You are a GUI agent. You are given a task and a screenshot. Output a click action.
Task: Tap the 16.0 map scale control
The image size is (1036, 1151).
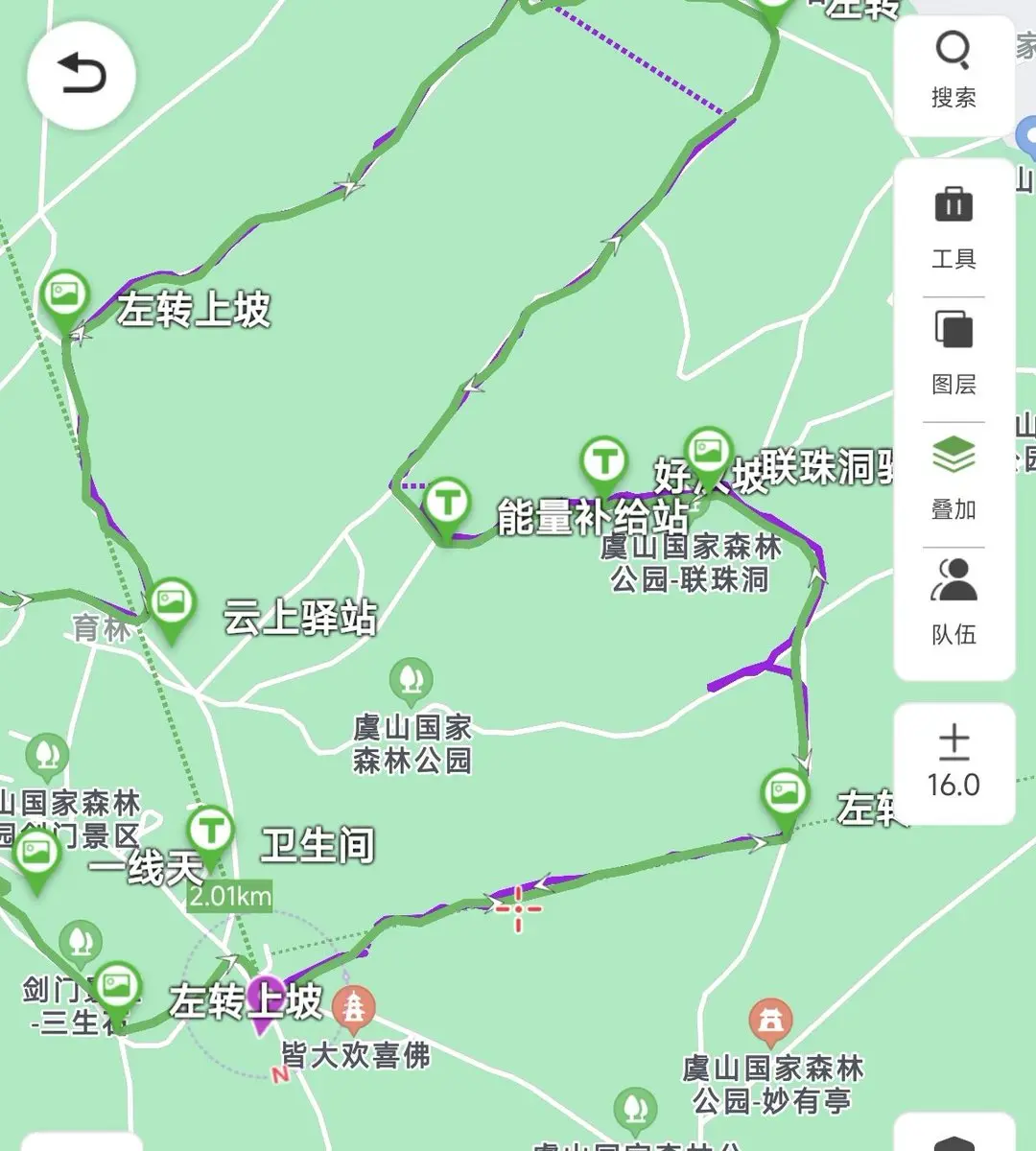(x=954, y=763)
